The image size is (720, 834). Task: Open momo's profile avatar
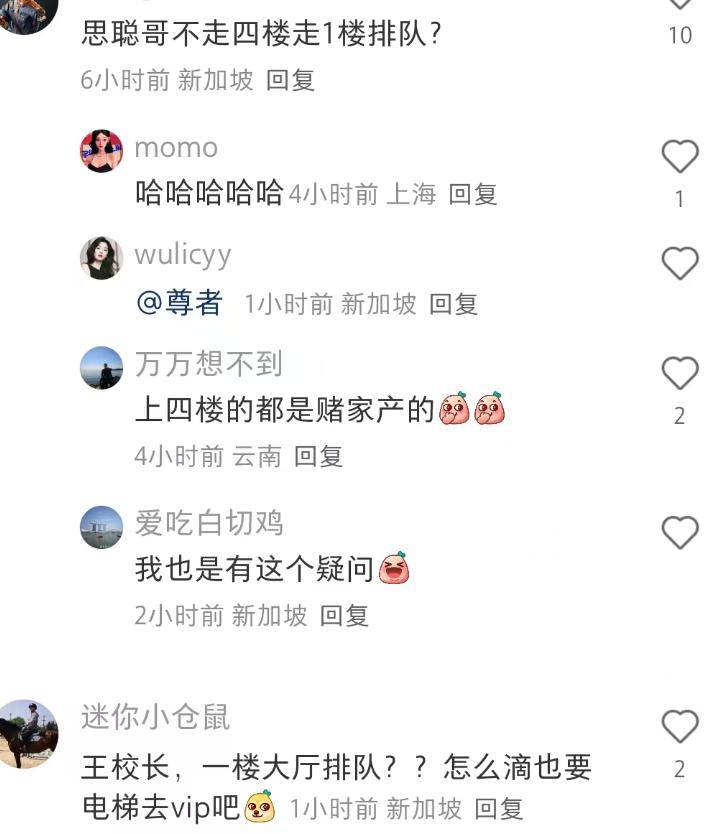[101, 151]
